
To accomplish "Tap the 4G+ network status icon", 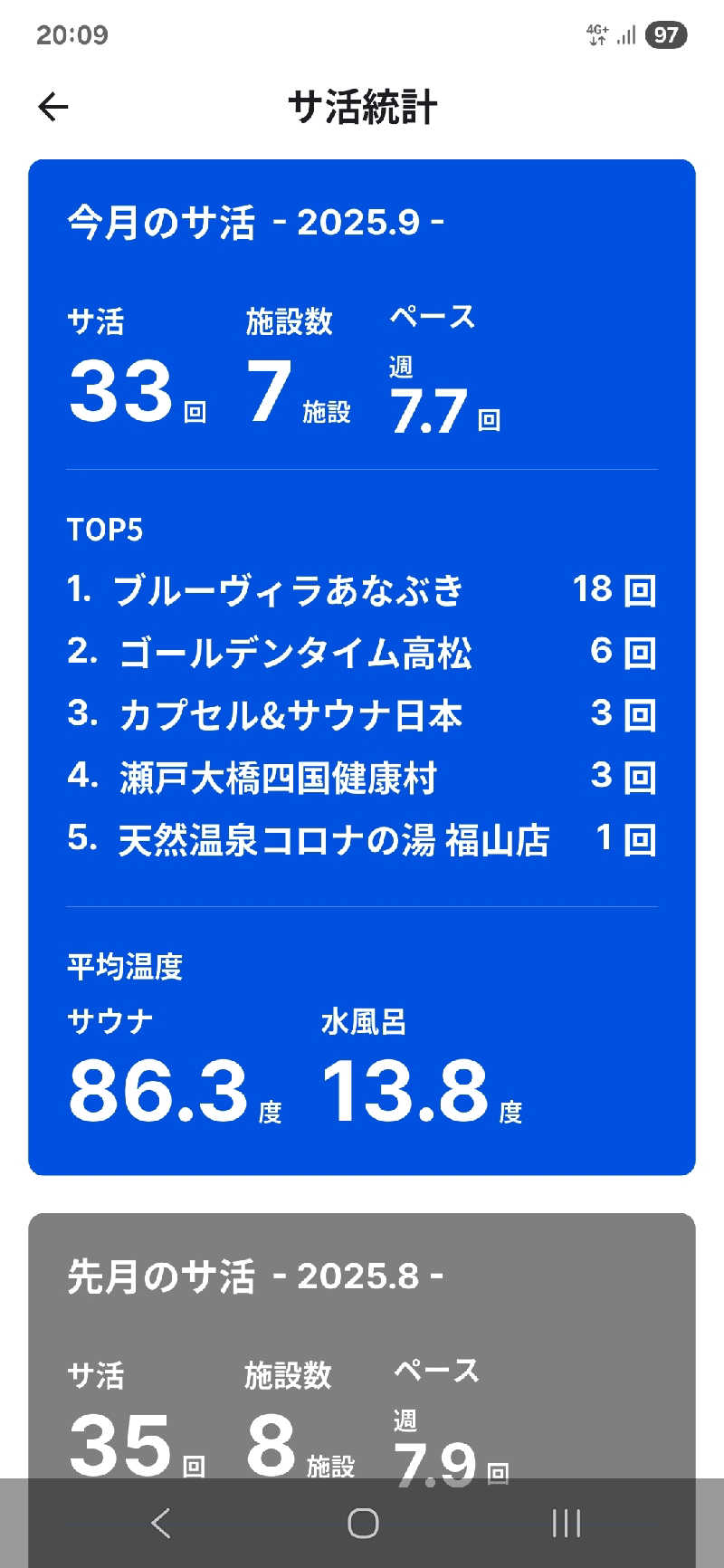I will pos(598,34).
